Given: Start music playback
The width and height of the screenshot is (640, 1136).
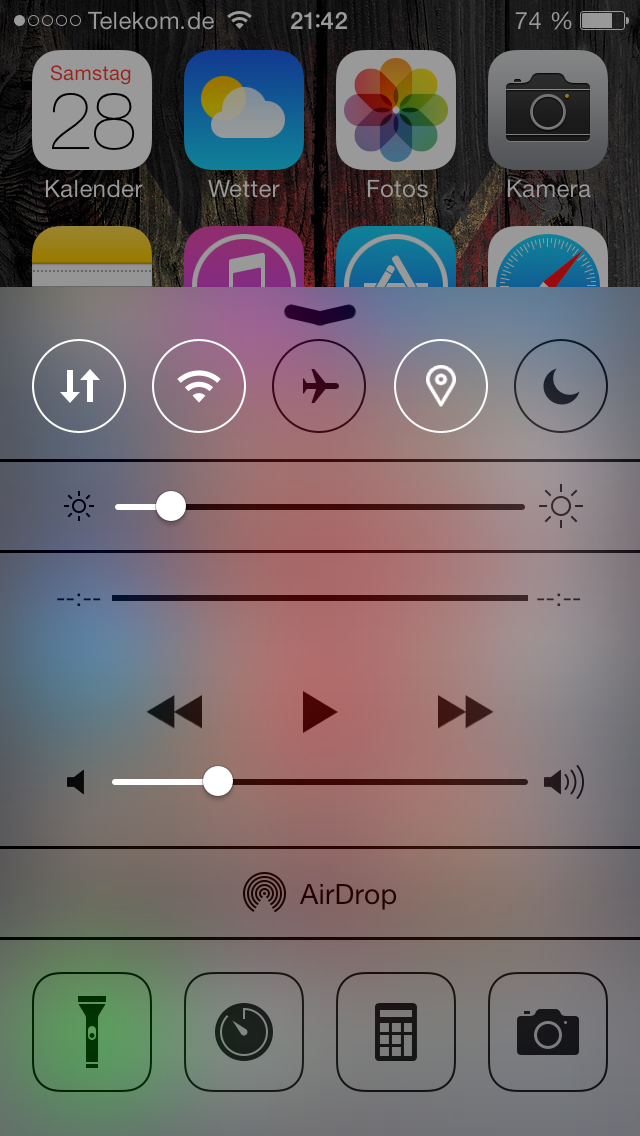Looking at the screenshot, I should click(x=320, y=712).
